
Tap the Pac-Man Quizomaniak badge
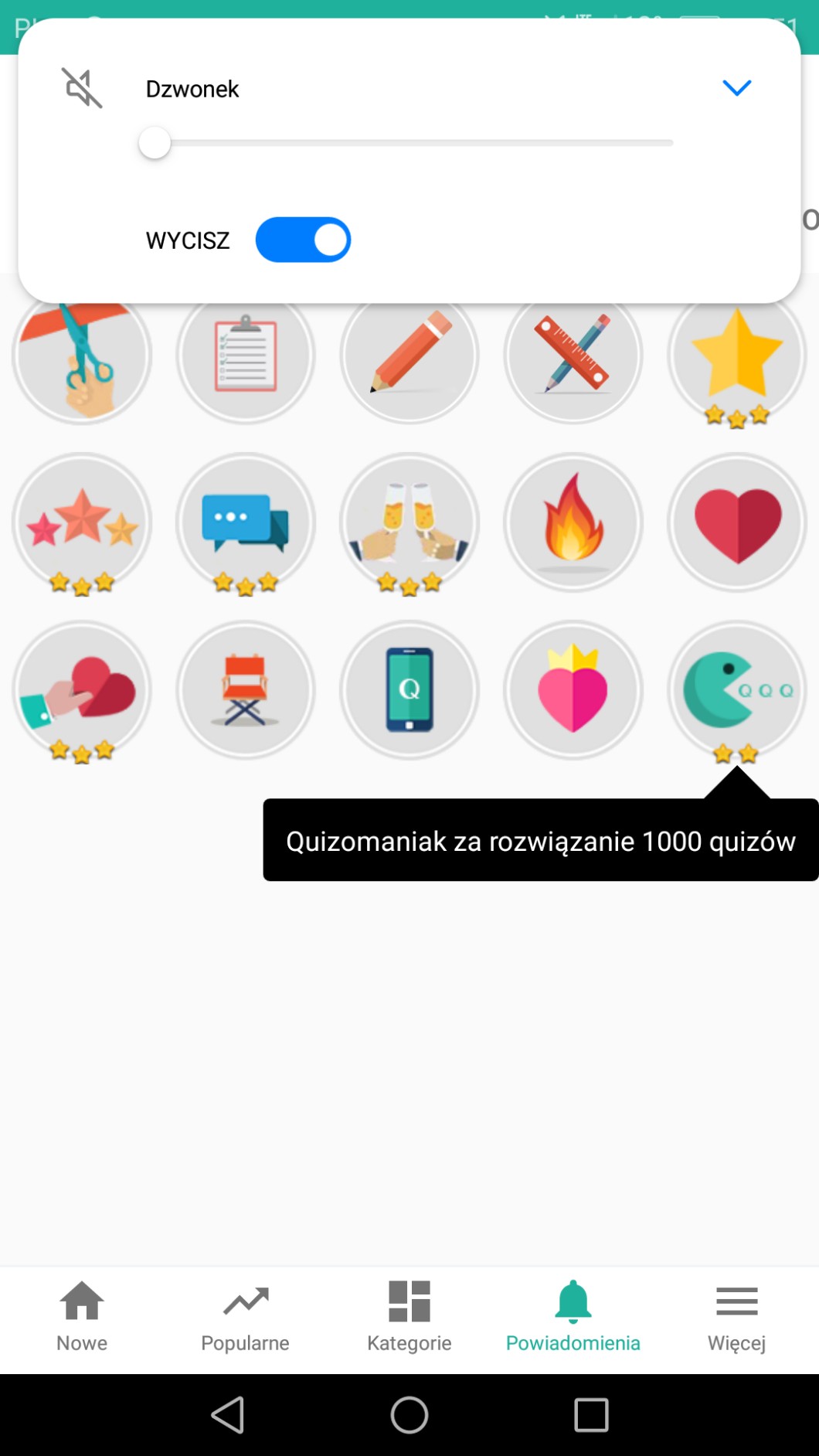point(736,690)
